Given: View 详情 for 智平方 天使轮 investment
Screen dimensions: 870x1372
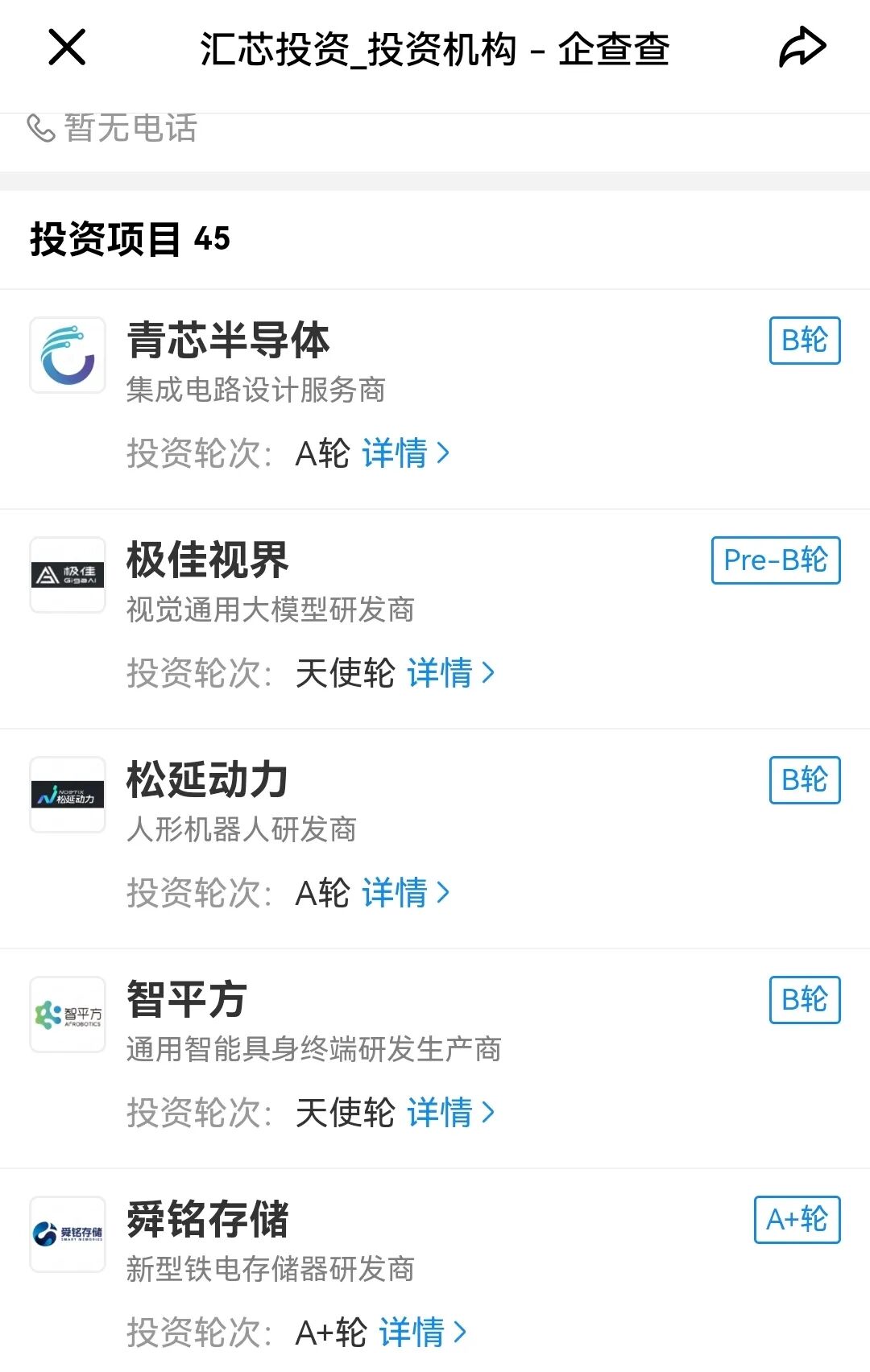Looking at the screenshot, I should [x=450, y=1113].
